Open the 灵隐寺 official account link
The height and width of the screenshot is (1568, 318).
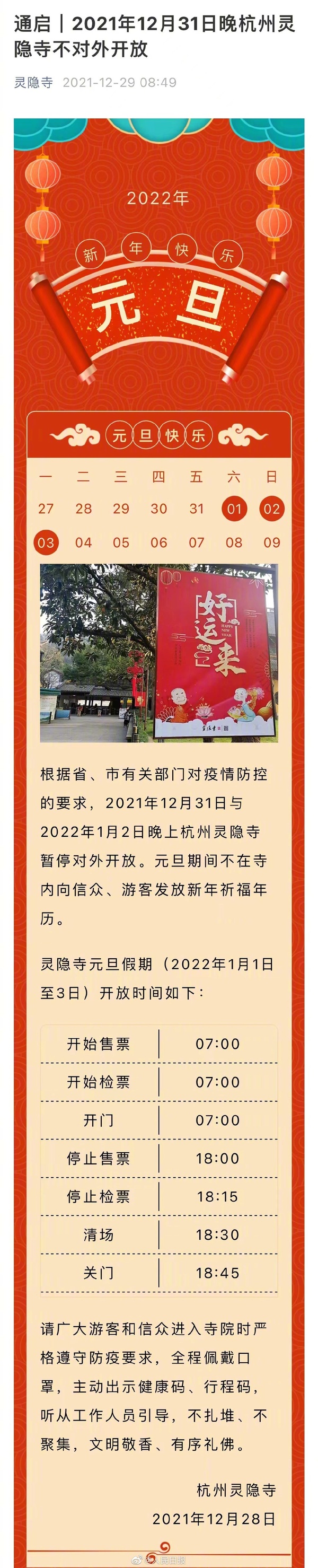click(x=33, y=82)
